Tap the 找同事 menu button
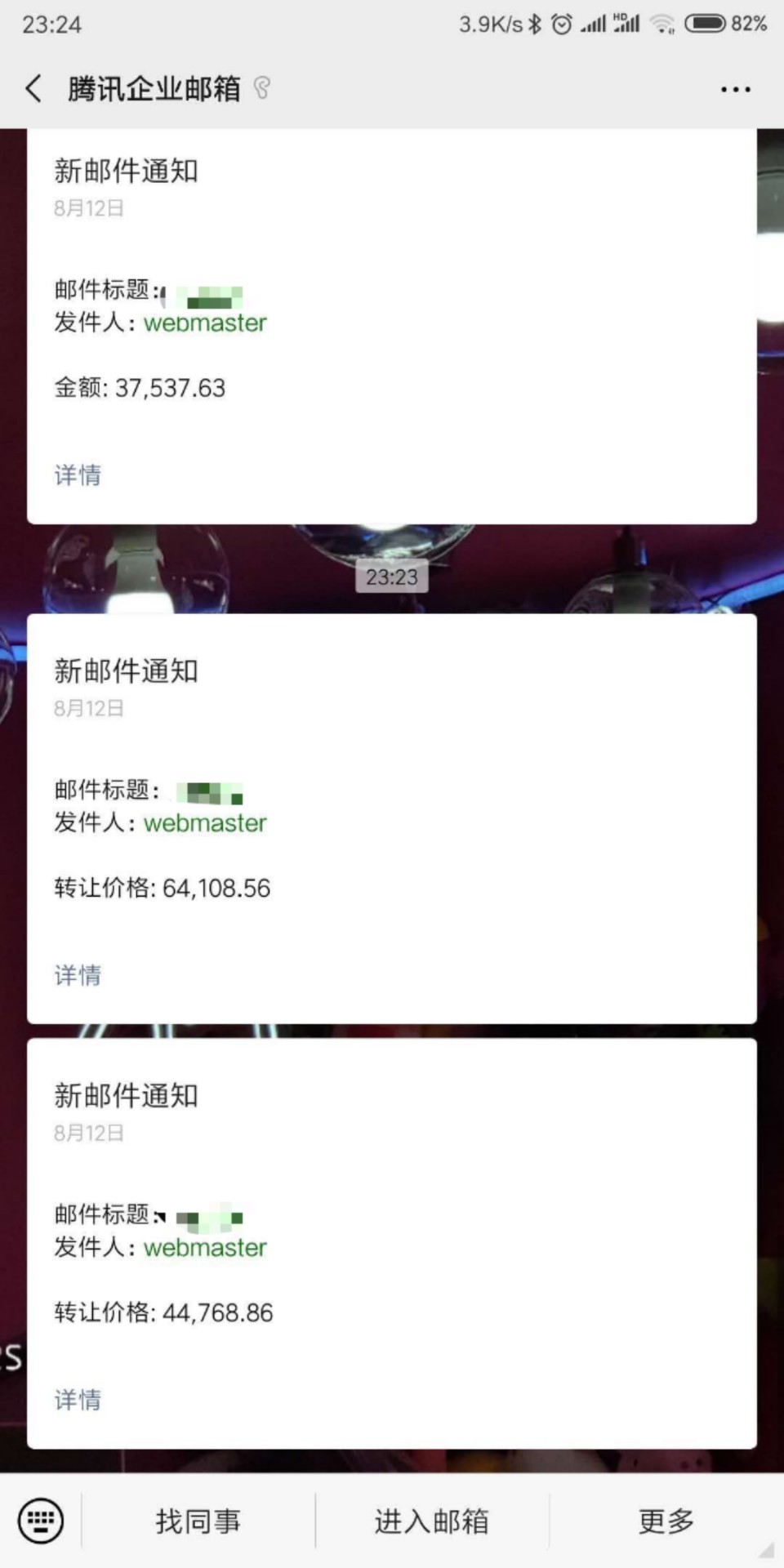The height and width of the screenshot is (1568, 784). pos(198,1521)
